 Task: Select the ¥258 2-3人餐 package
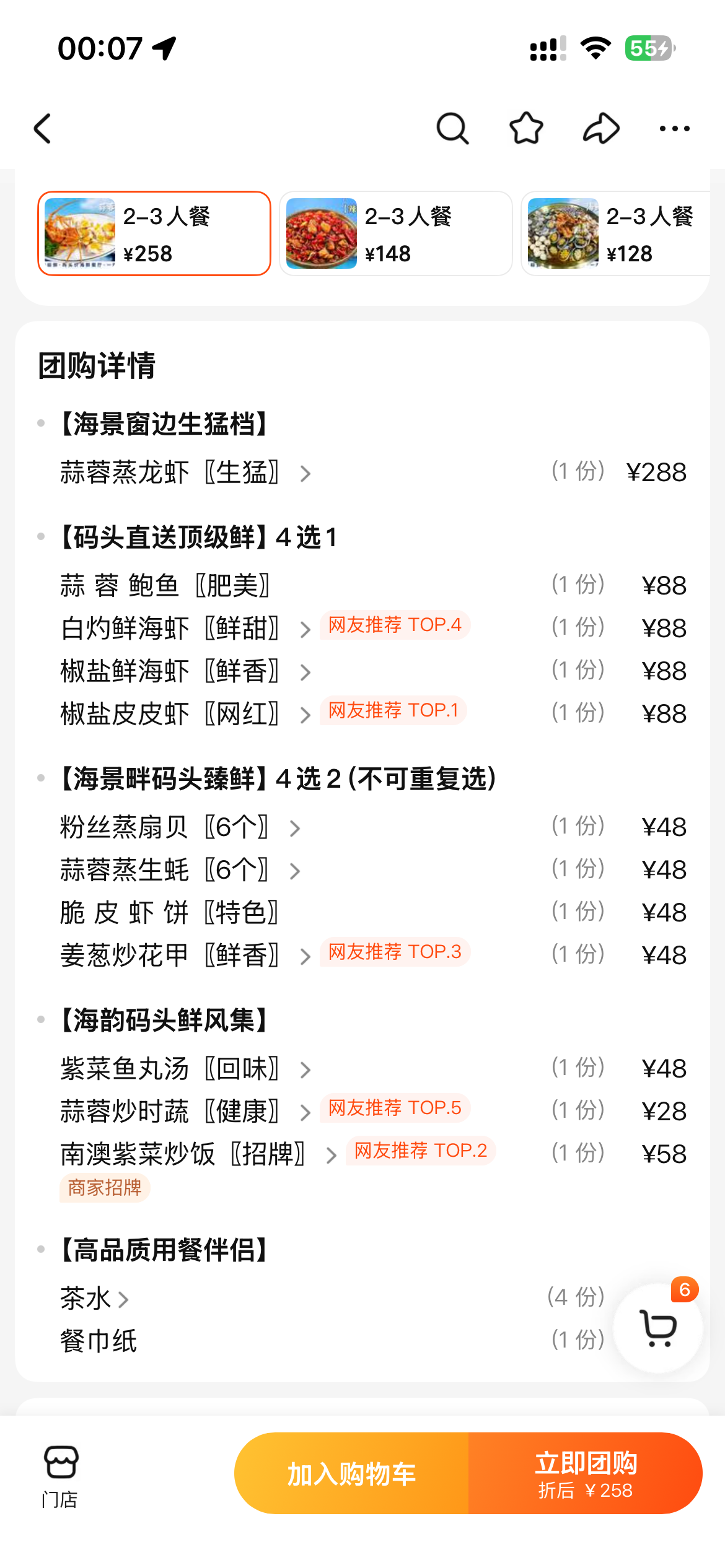pyautogui.click(x=154, y=233)
